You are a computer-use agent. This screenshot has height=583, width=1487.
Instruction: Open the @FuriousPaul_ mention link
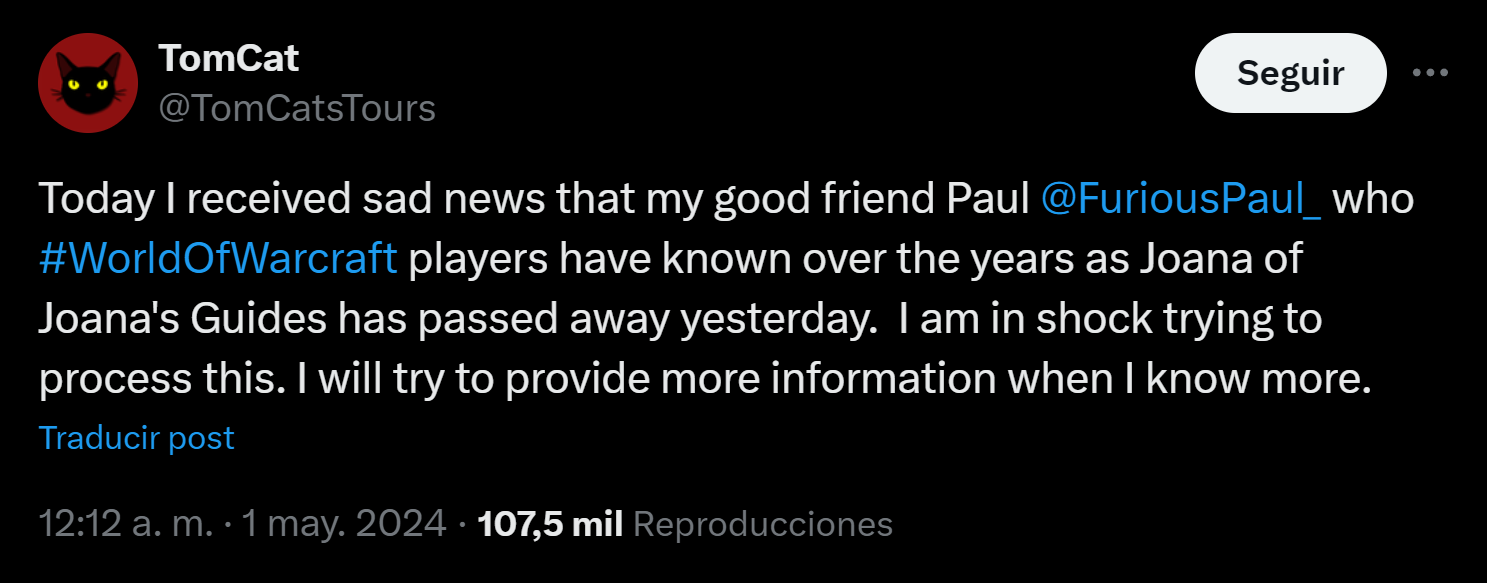(1181, 200)
